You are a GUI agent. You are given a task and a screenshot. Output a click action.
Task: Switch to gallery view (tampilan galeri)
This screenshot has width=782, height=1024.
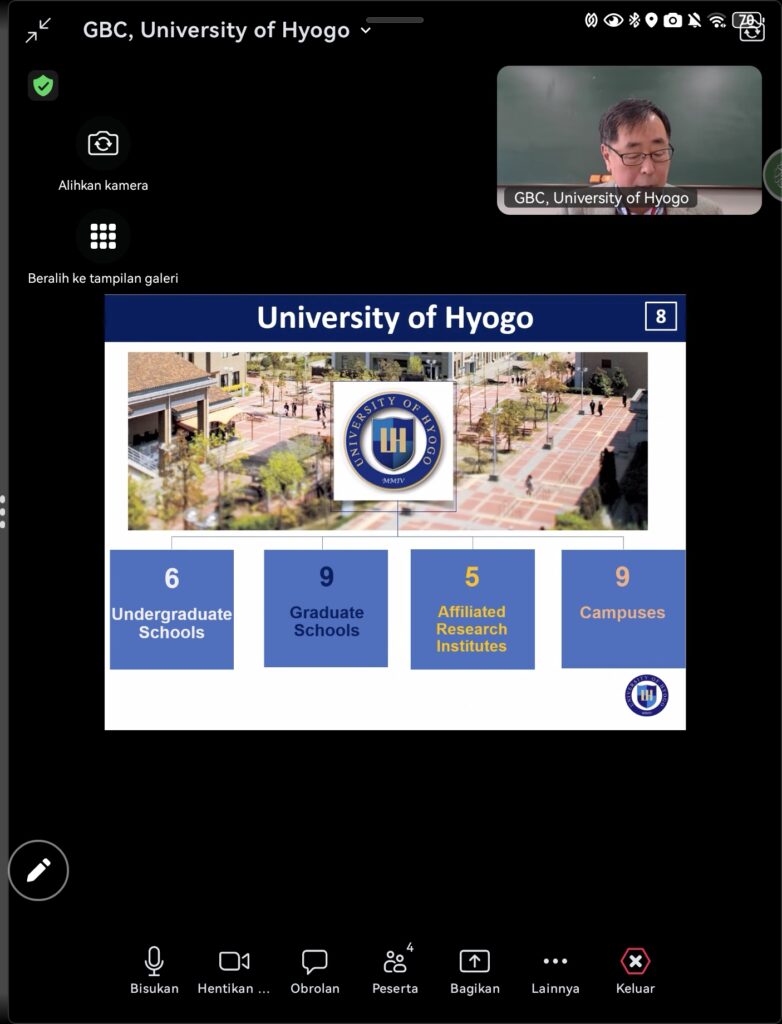pos(103,237)
